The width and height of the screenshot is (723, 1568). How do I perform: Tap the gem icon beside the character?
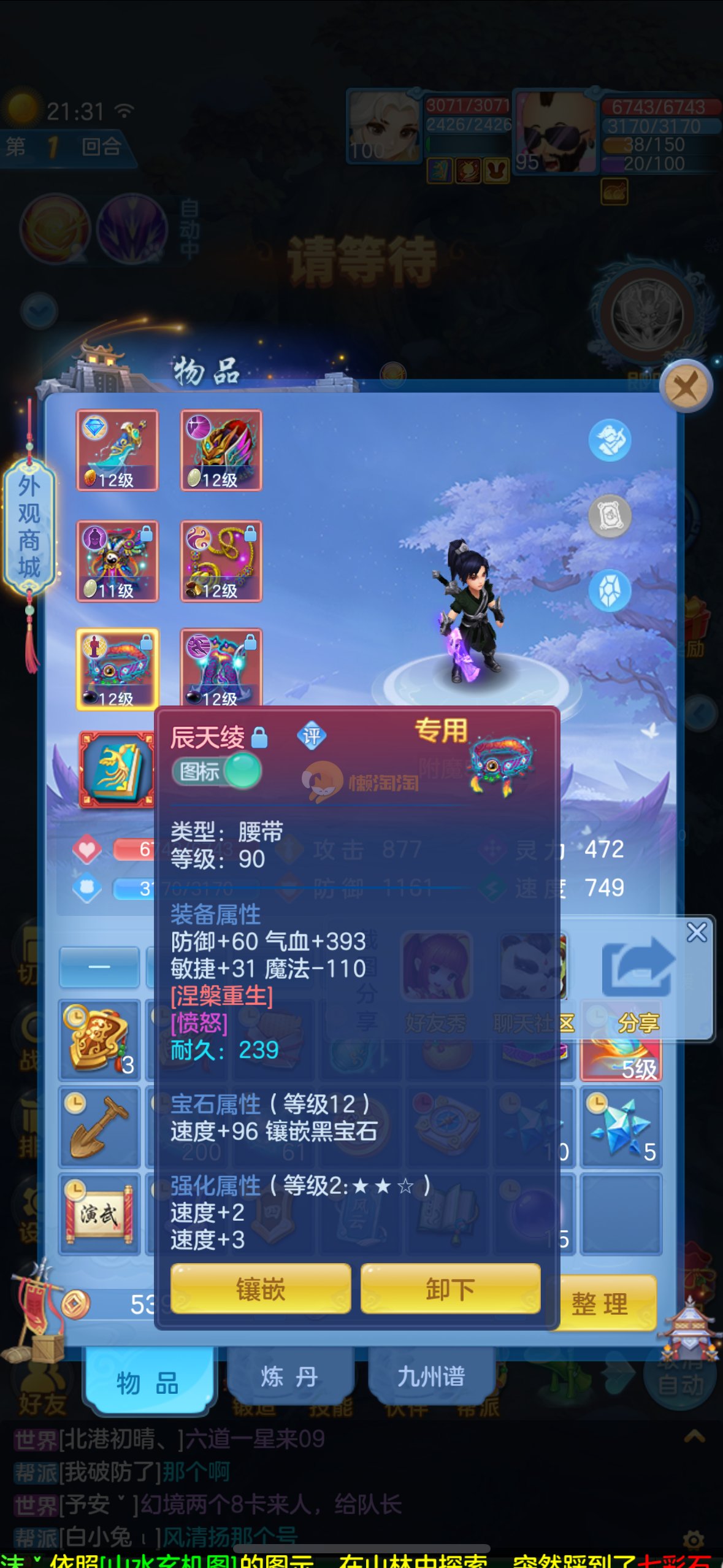pyautogui.click(x=610, y=590)
